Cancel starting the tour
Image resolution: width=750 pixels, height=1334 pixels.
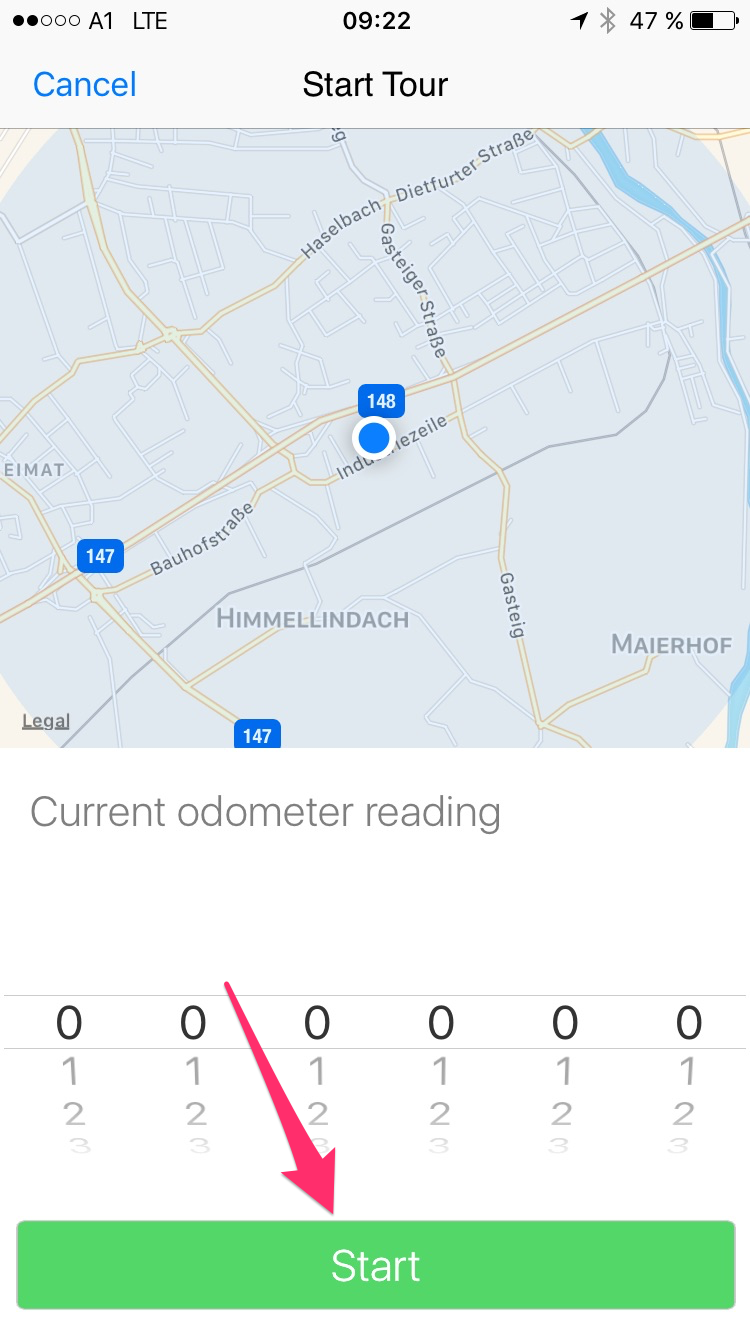85,84
